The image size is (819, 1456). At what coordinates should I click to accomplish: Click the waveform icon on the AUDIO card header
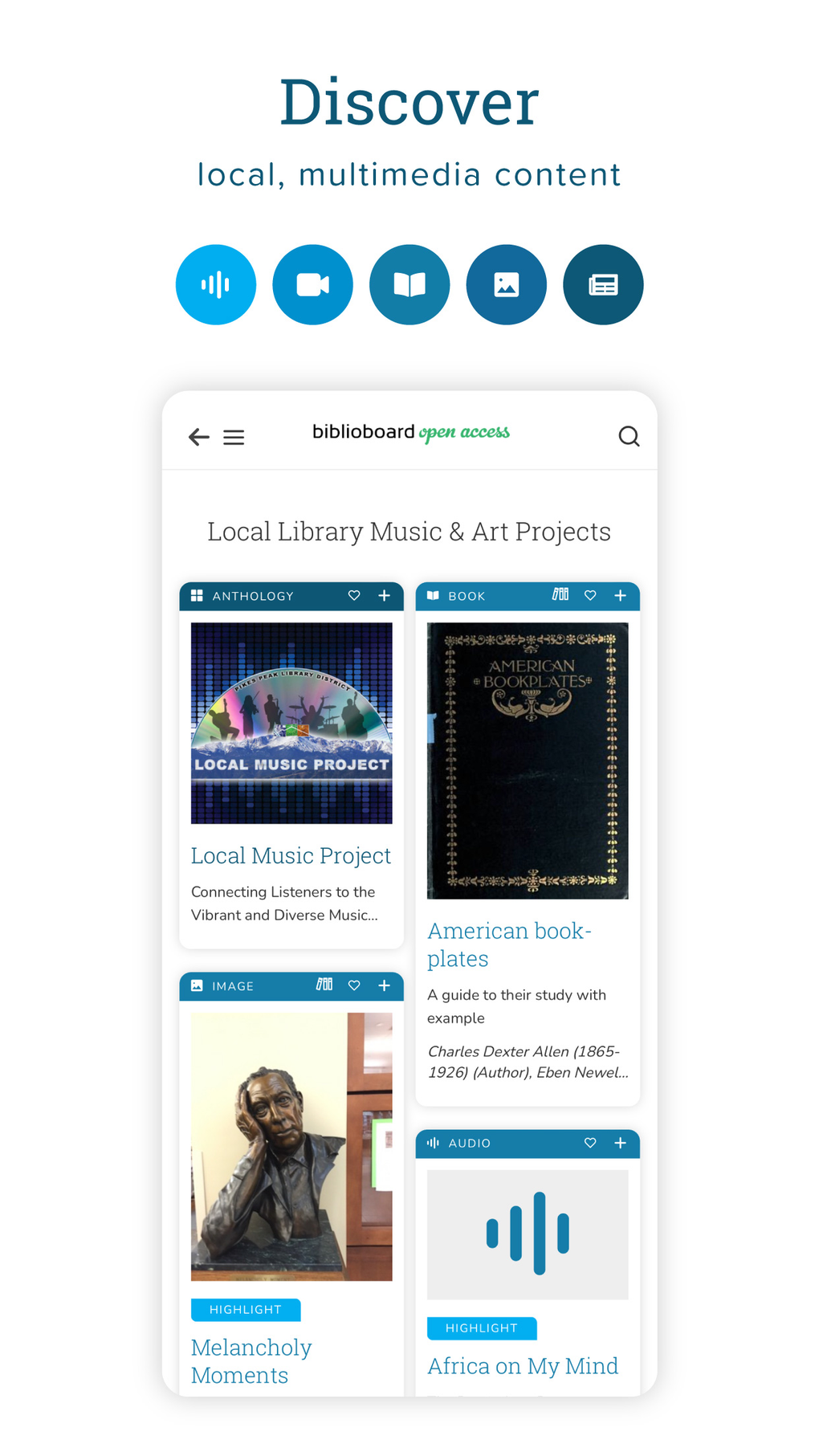[434, 1143]
